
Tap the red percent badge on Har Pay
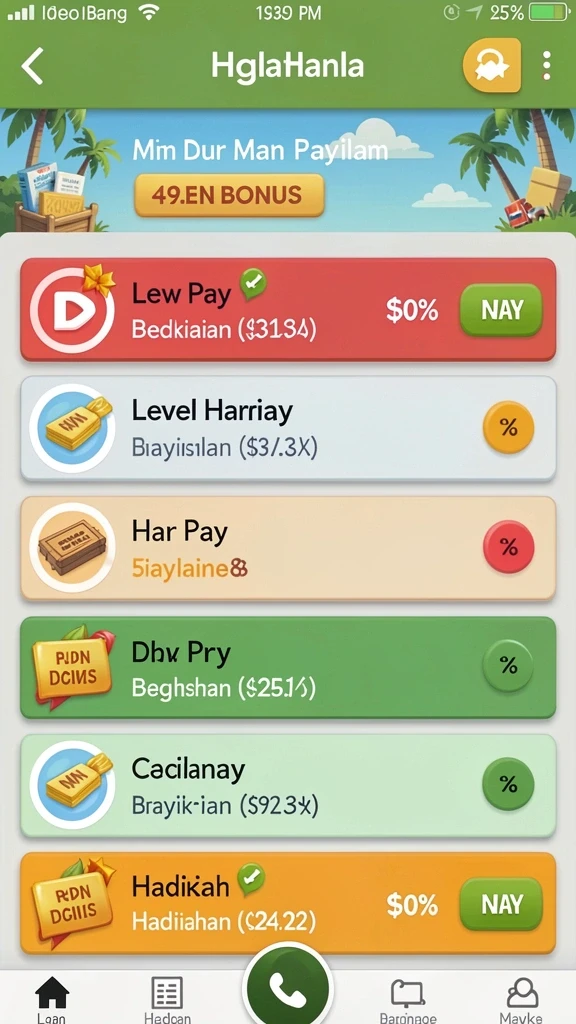point(508,547)
